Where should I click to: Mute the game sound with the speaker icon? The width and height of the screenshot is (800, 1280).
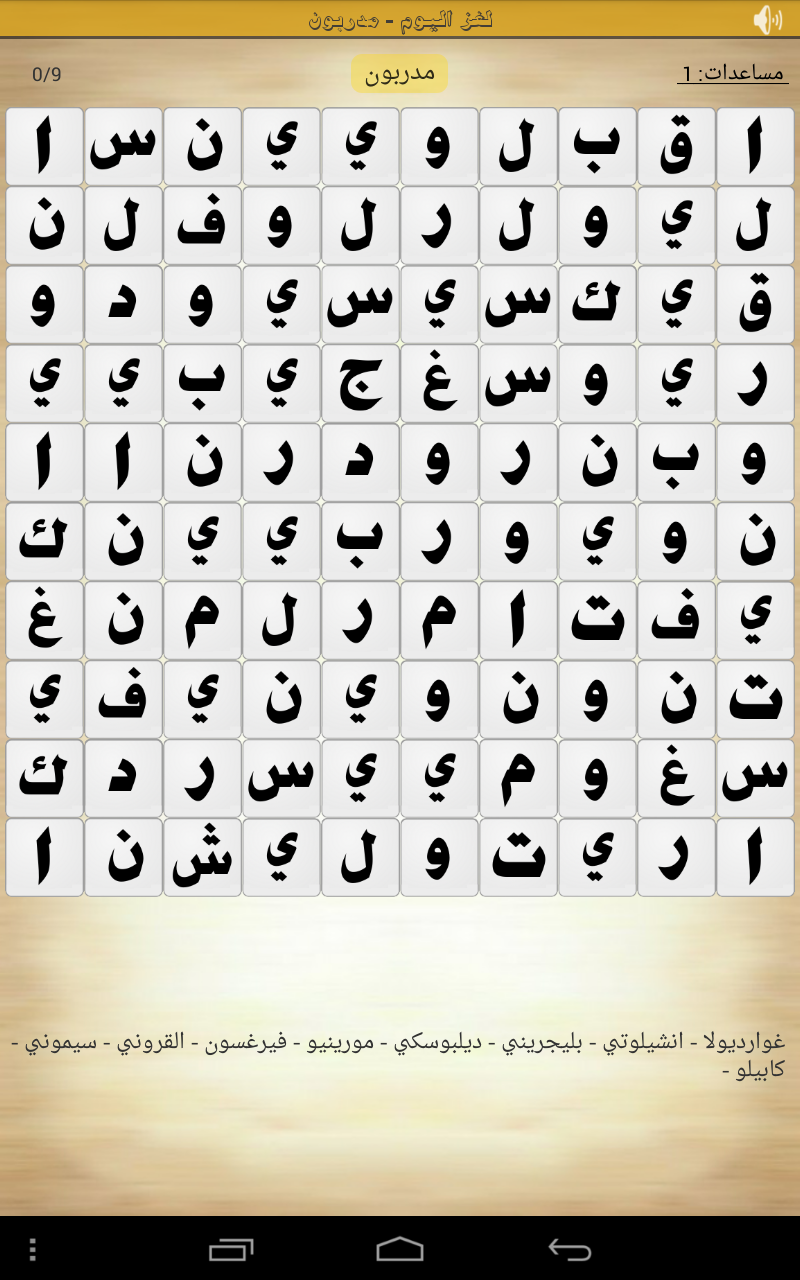pos(767,19)
